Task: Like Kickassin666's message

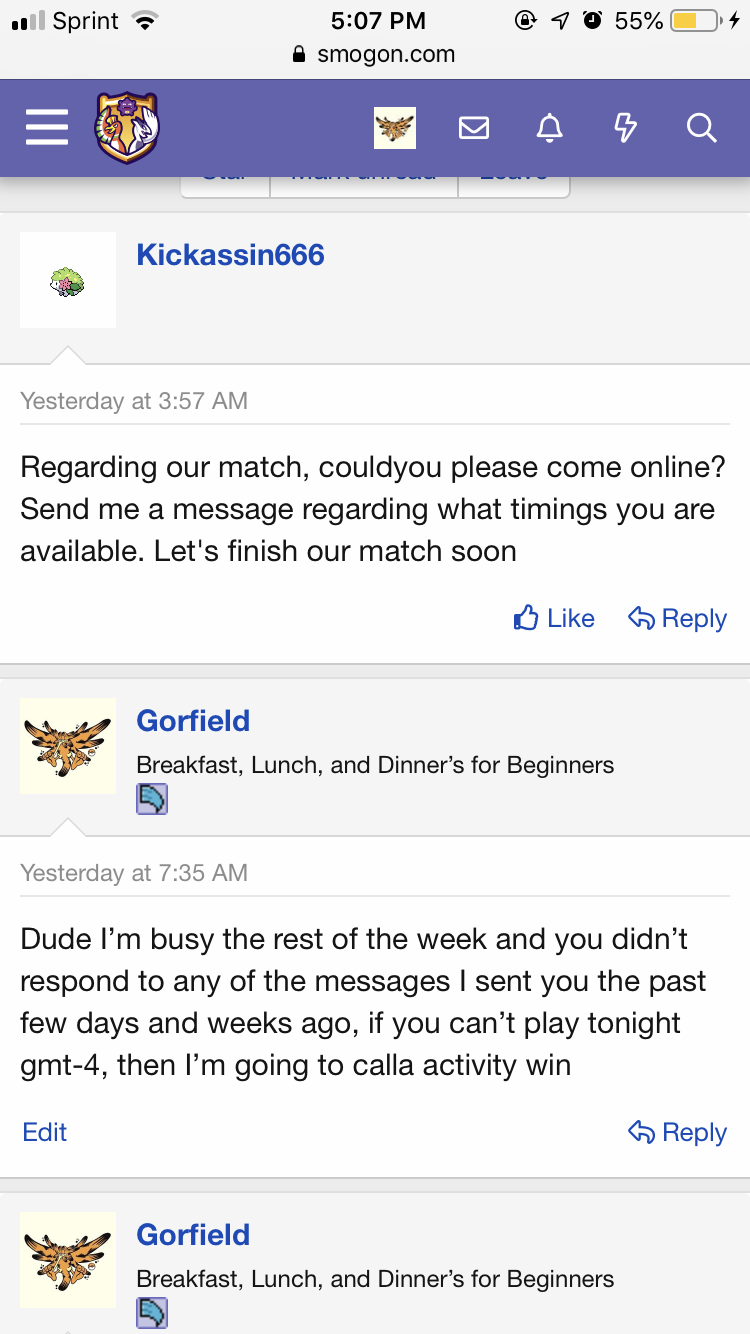Action: (554, 619)
